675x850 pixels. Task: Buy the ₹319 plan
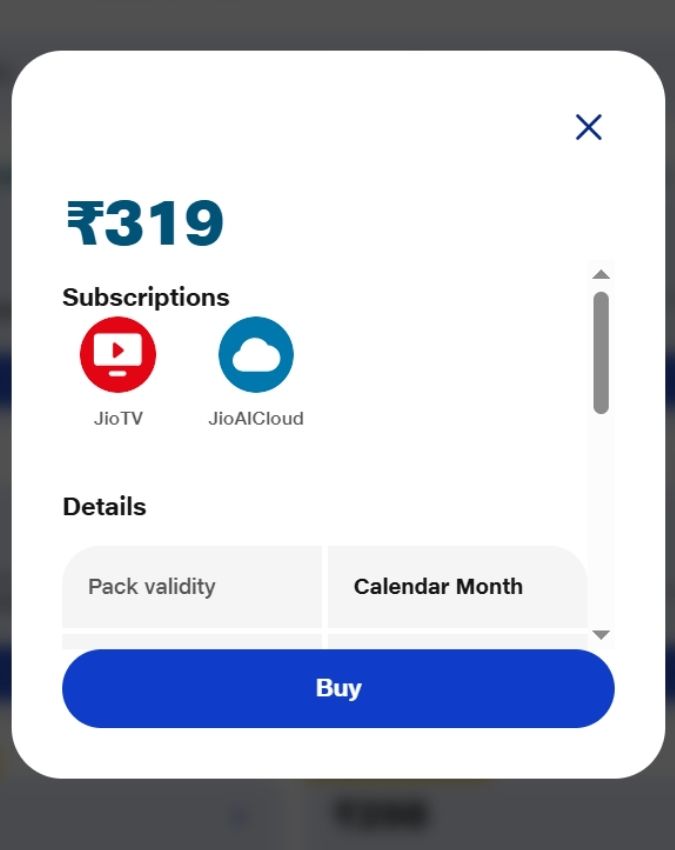click(x=338, y=688)
